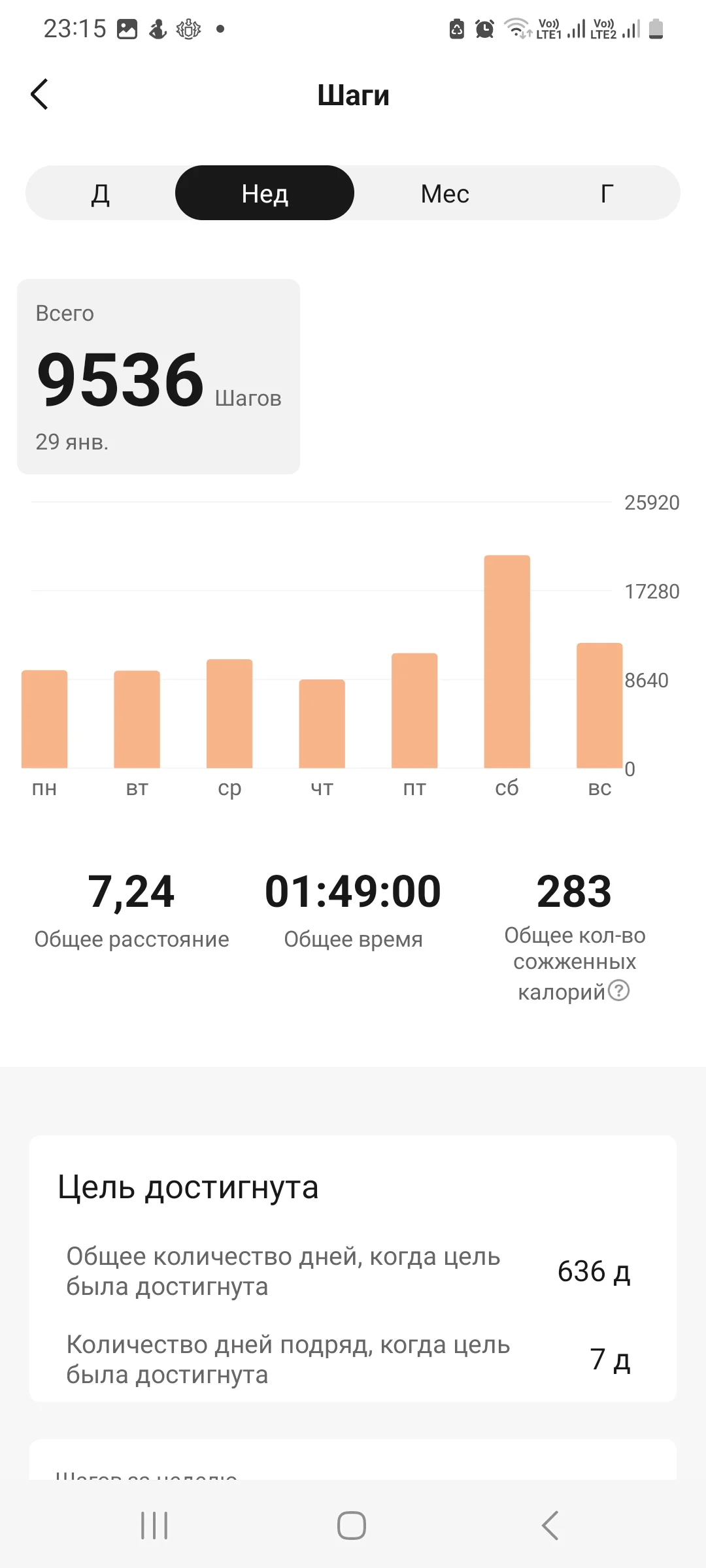Select the сб bar in the chart
The image size is (706, 1568).
pos(507,661)
